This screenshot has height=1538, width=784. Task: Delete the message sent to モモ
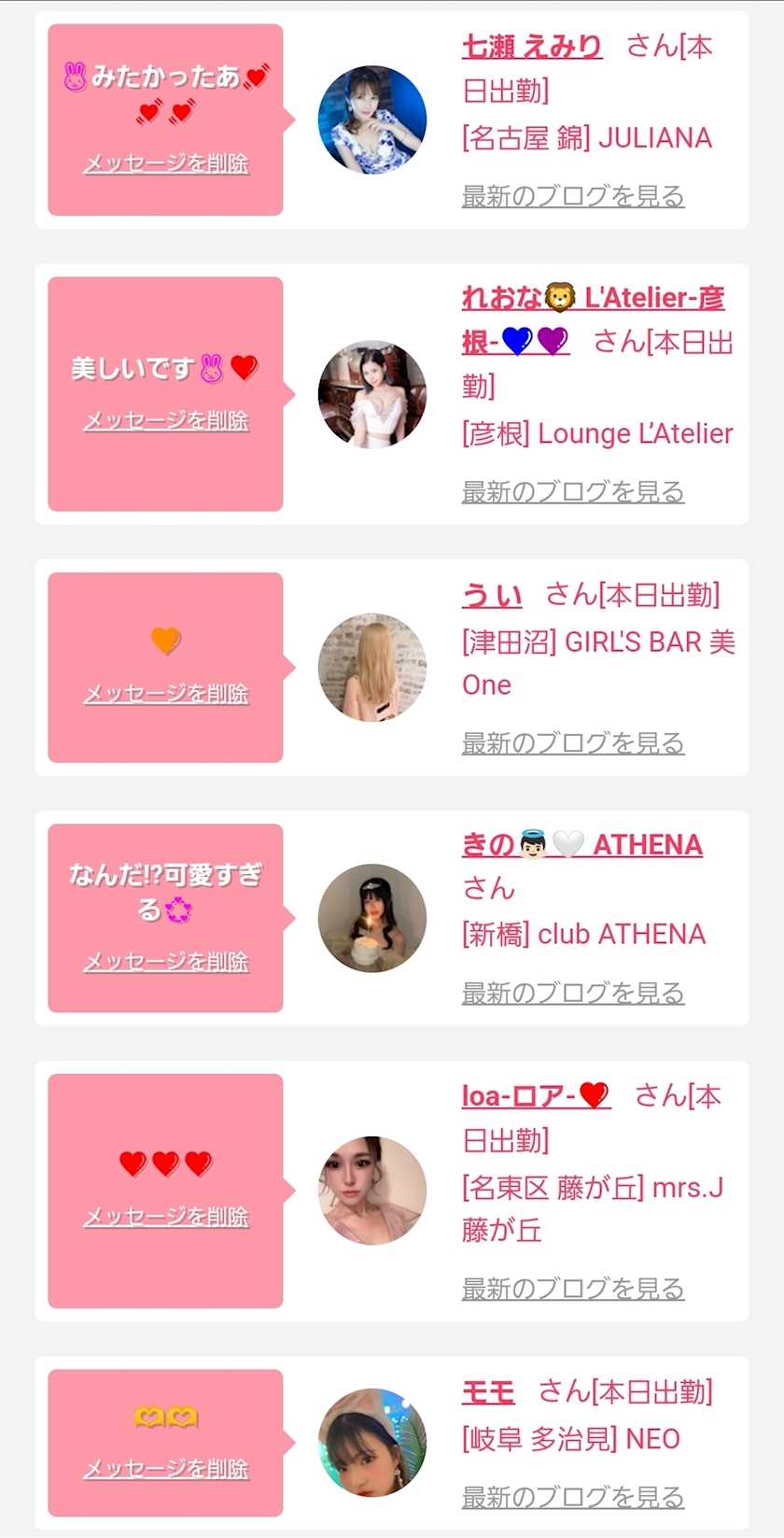166,1469
